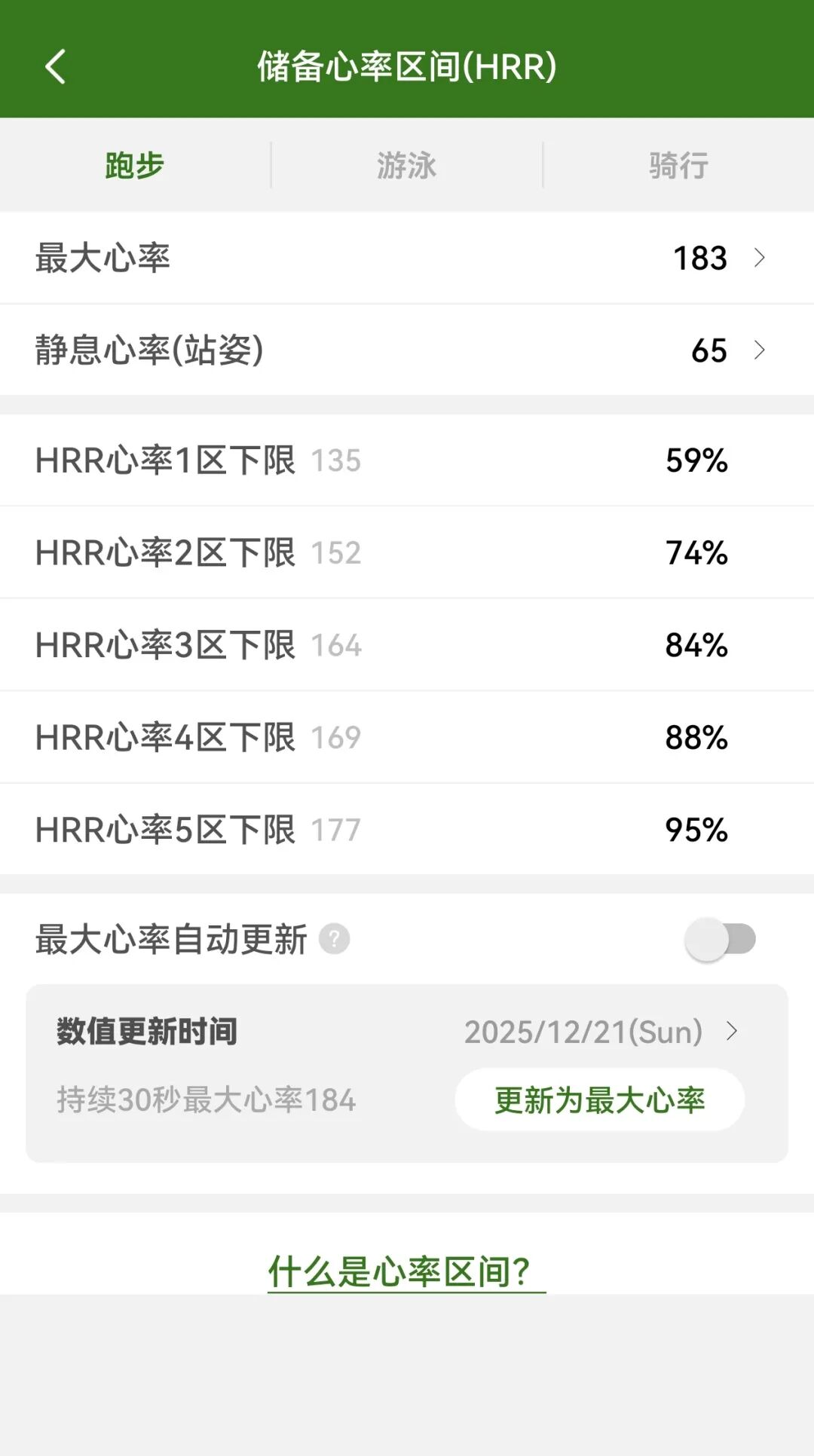Go back using the top-left arrow

point(56,67)
